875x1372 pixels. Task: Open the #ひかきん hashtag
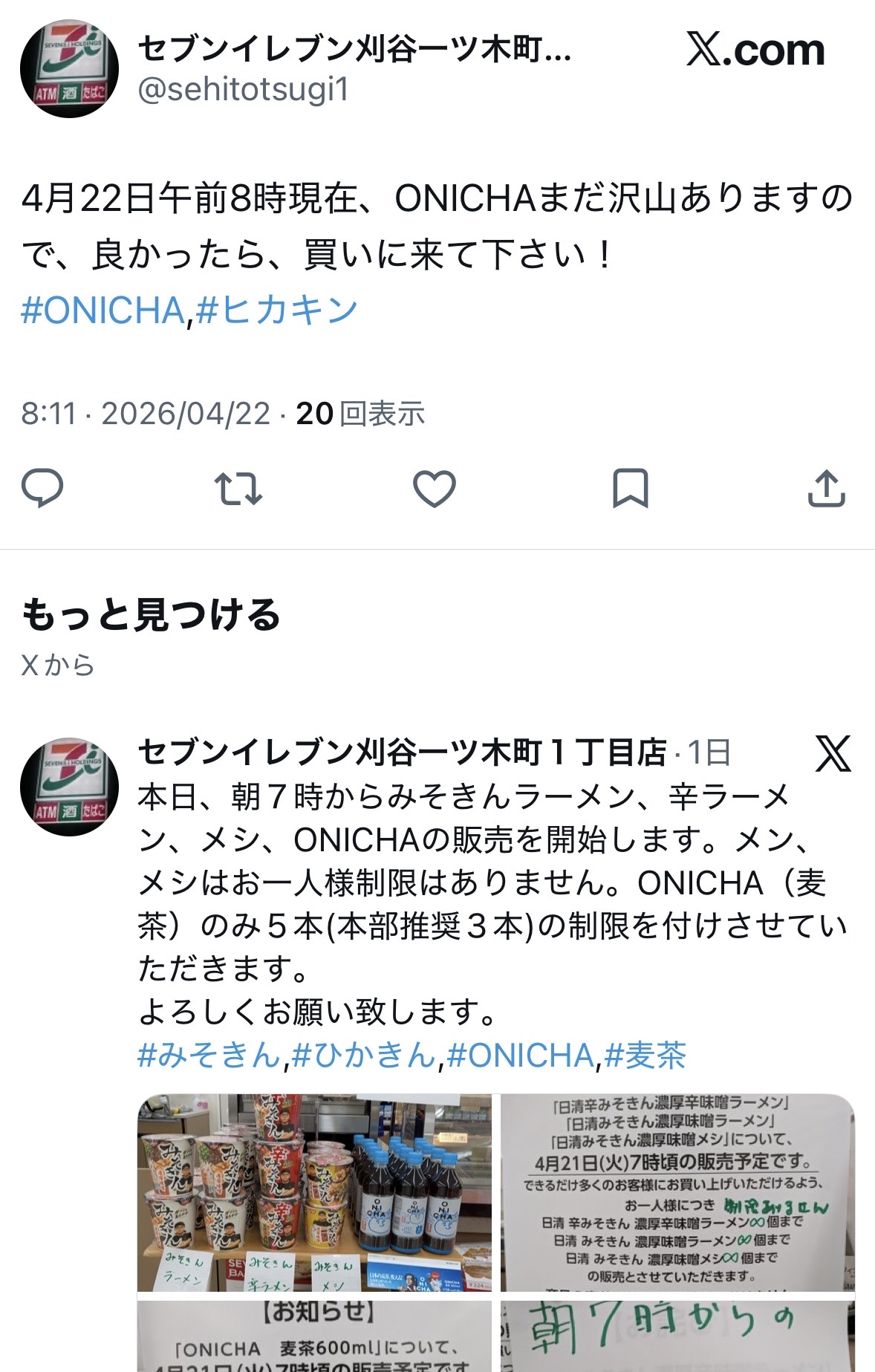pos(364,1055)
